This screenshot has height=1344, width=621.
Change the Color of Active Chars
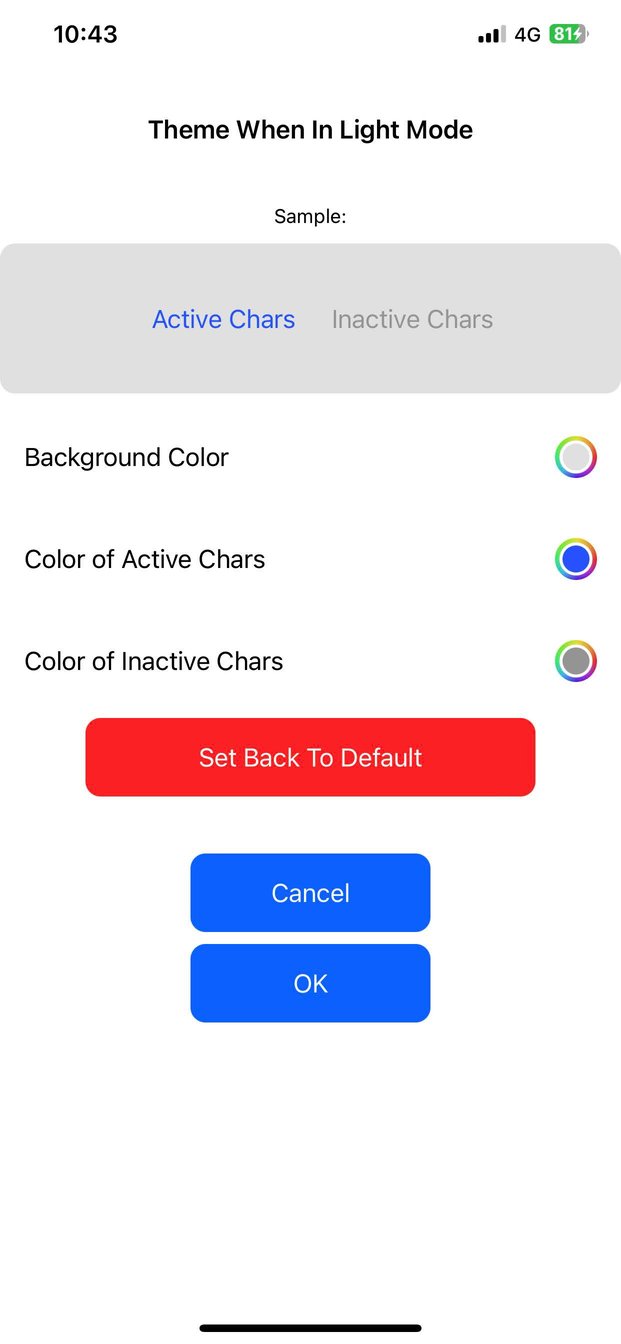pyautogui.click(x=576, y=559)
